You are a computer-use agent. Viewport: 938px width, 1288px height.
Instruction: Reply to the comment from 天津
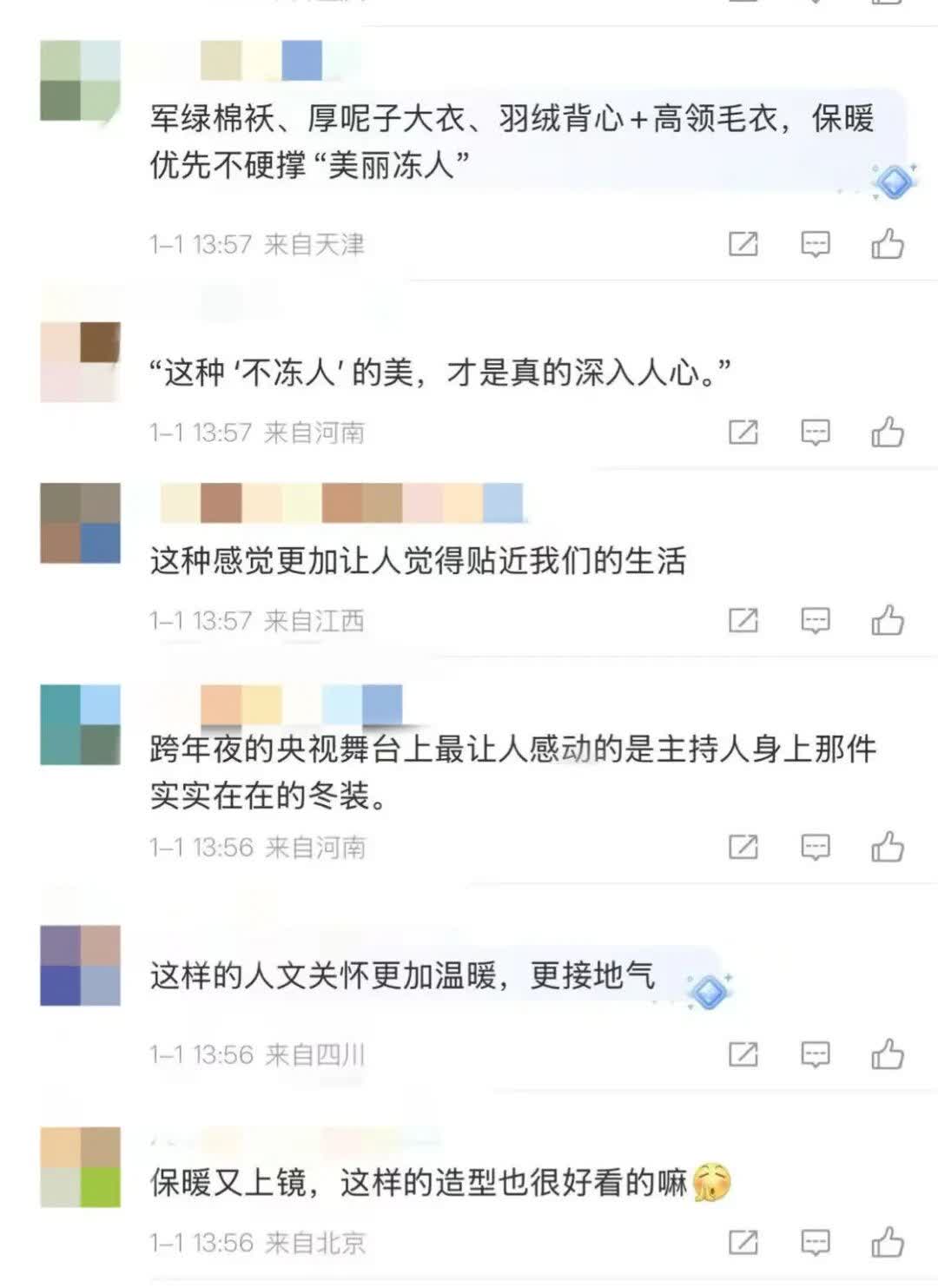tap(815, 244)
